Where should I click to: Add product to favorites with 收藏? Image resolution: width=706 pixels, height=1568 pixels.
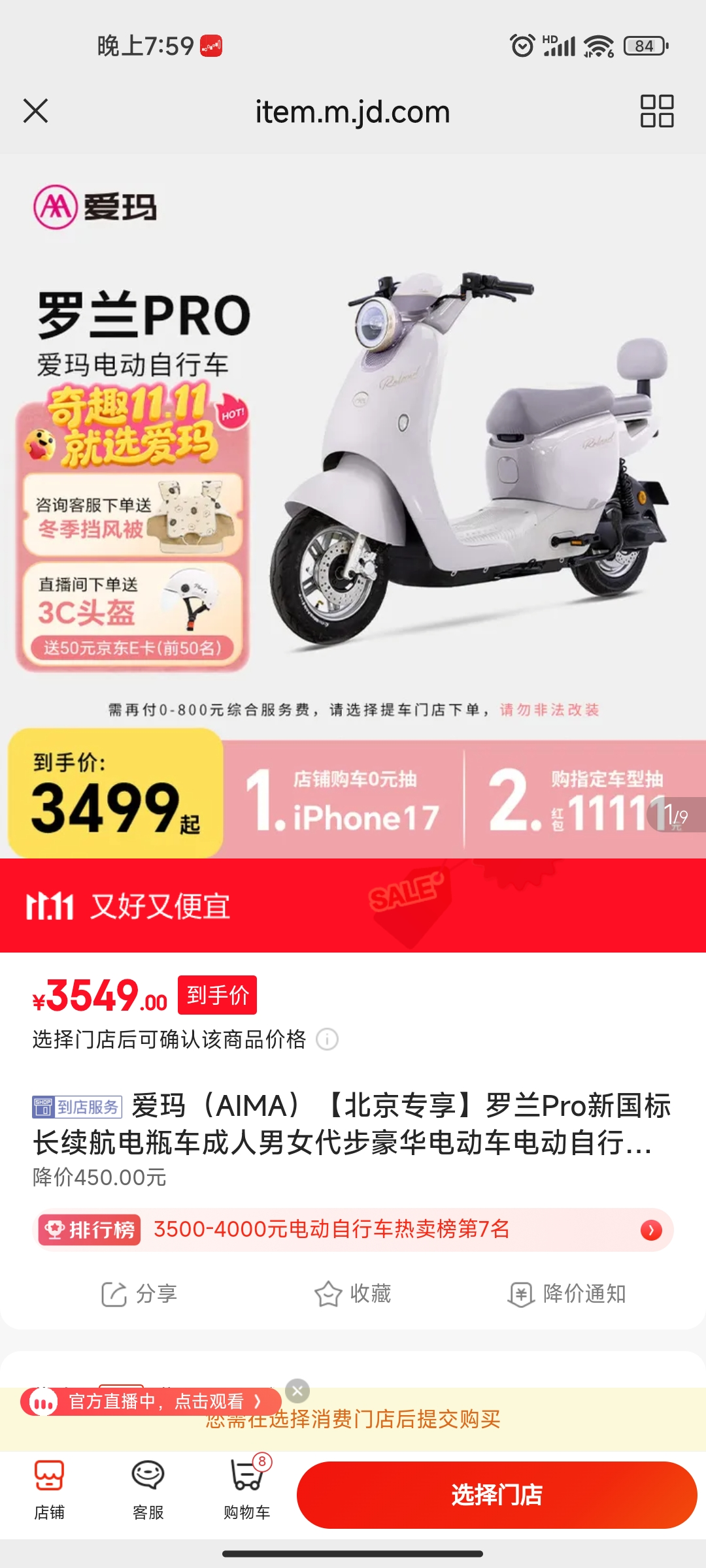[353, 1294]
